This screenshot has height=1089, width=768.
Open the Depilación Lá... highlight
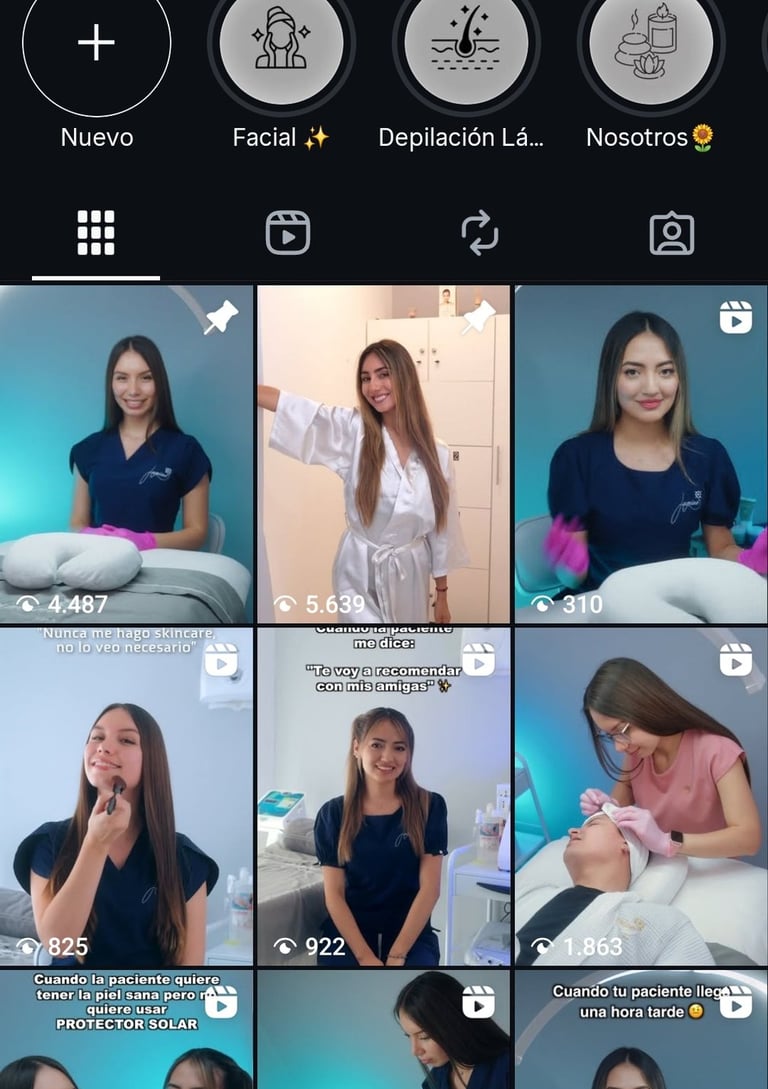pyautogui.click(x=466, y=44)
